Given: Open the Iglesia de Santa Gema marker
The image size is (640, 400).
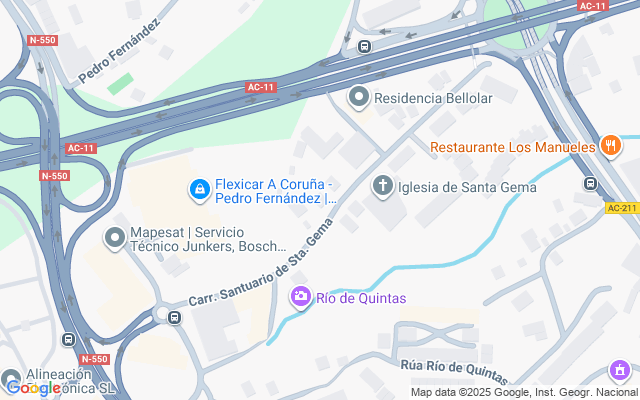Looking at the screenshot, I should 382,187.
